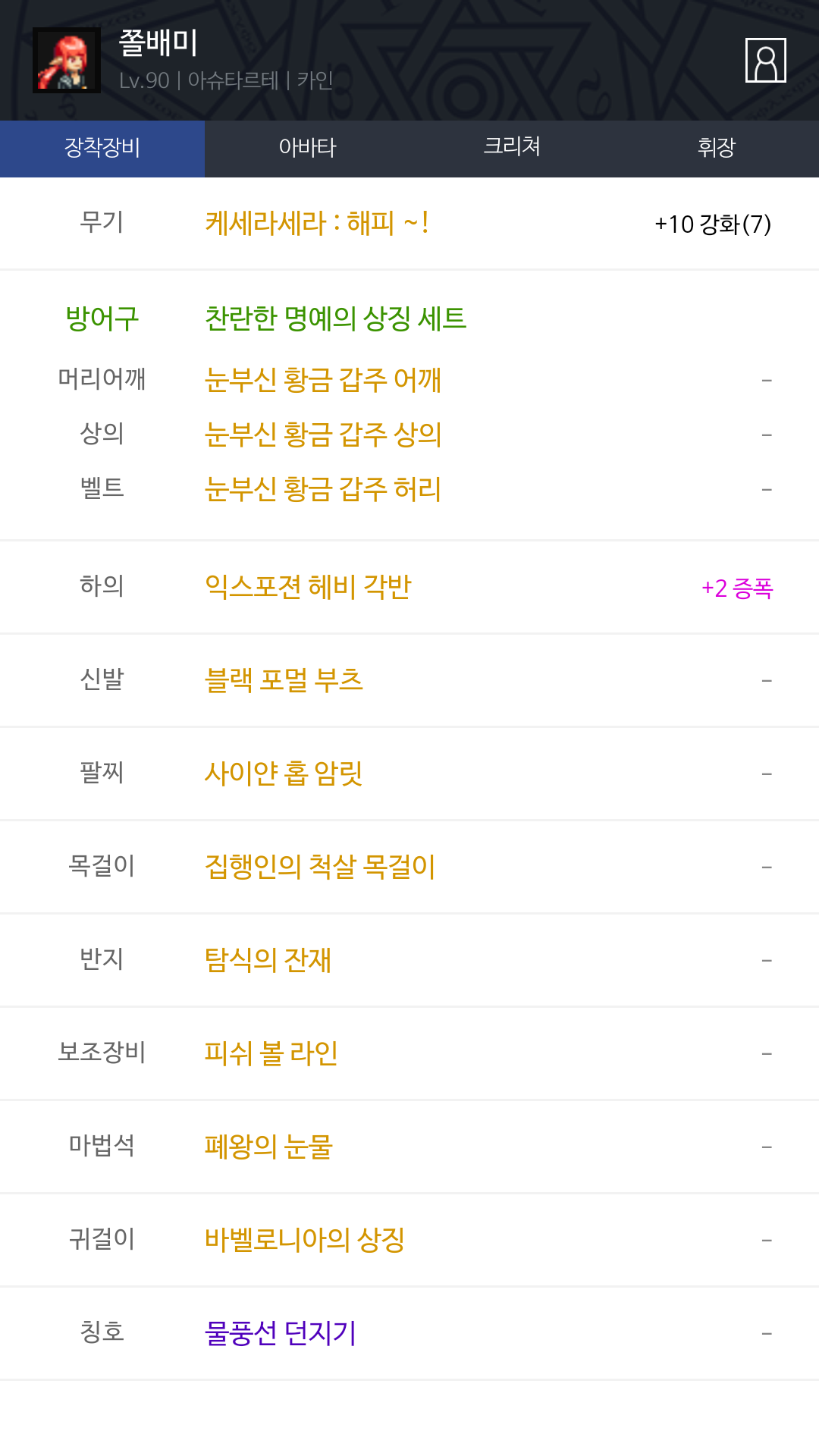View the 탐식의 잔재 ring item
Viewport: 819px width, 1456px height.
point(268,960)
